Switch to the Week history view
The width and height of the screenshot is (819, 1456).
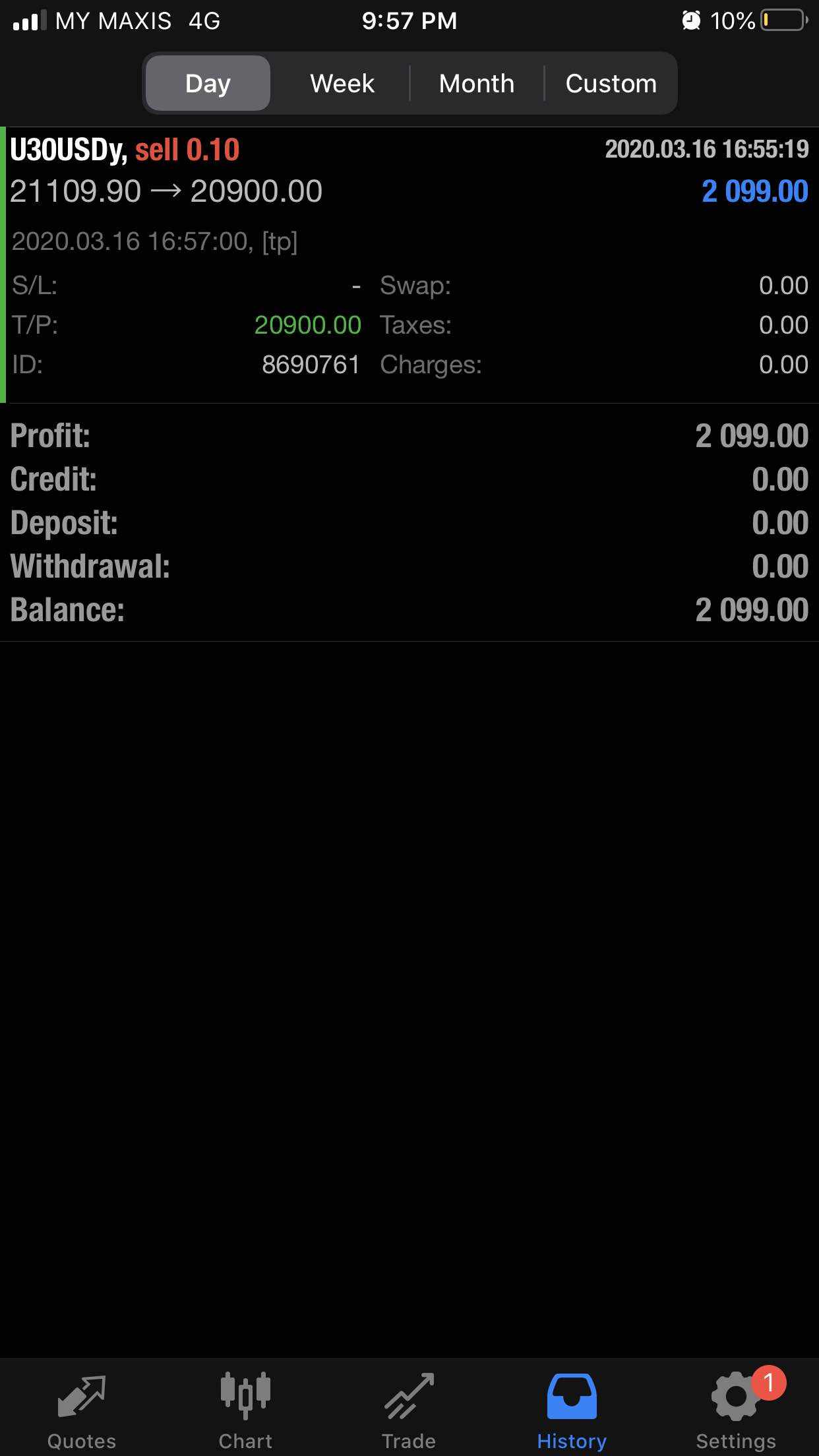[342, 84]
